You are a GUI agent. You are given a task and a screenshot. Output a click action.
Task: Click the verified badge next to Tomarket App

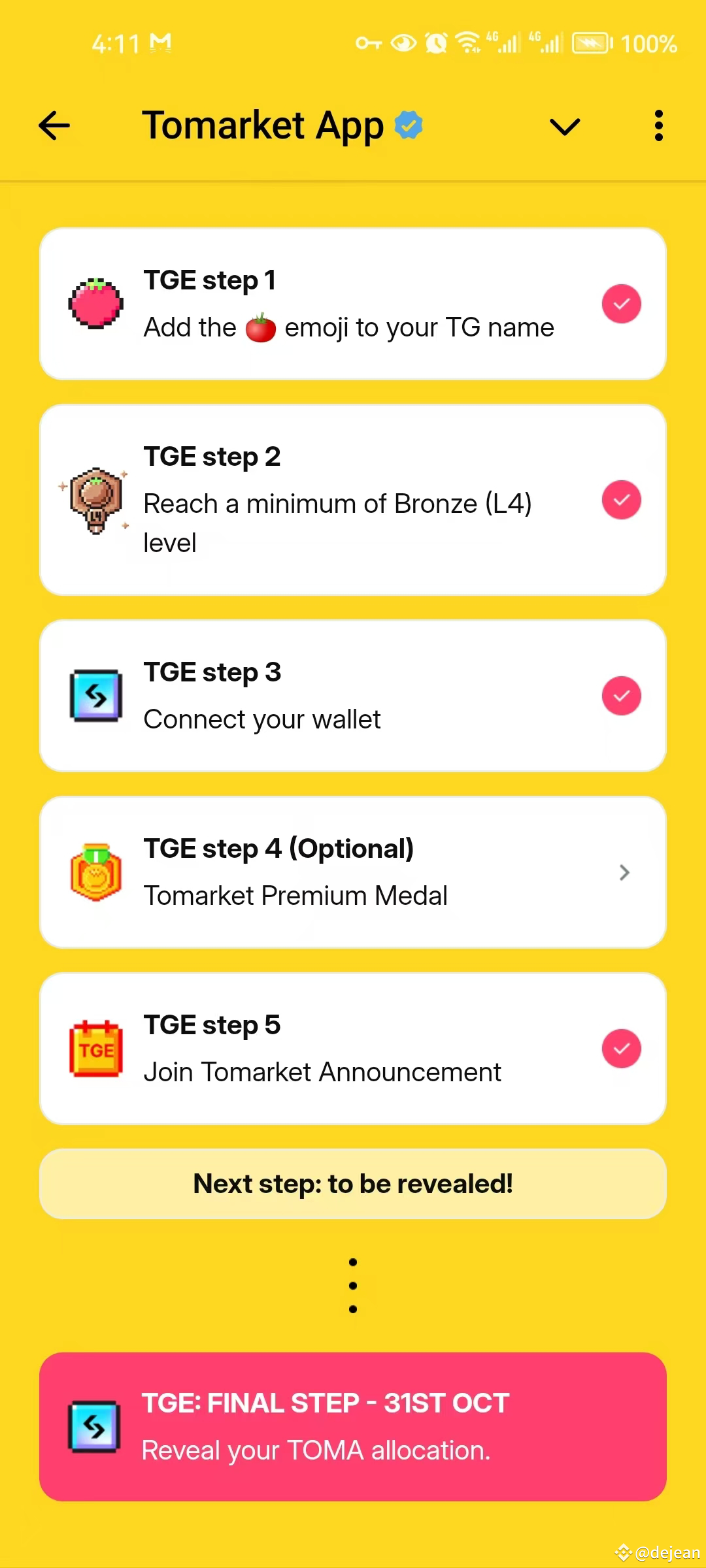click(409, 124)
